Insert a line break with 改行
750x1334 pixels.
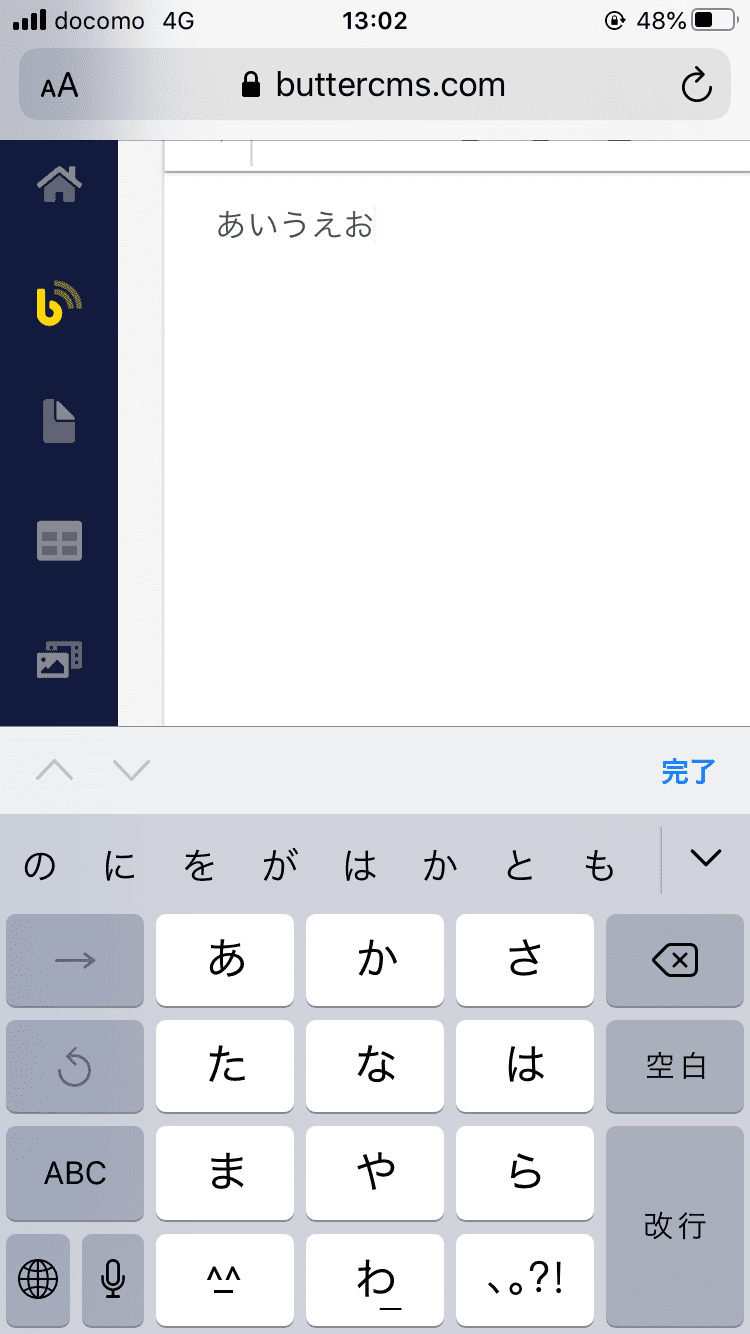pyautogui.click(x=675, y=1226)
